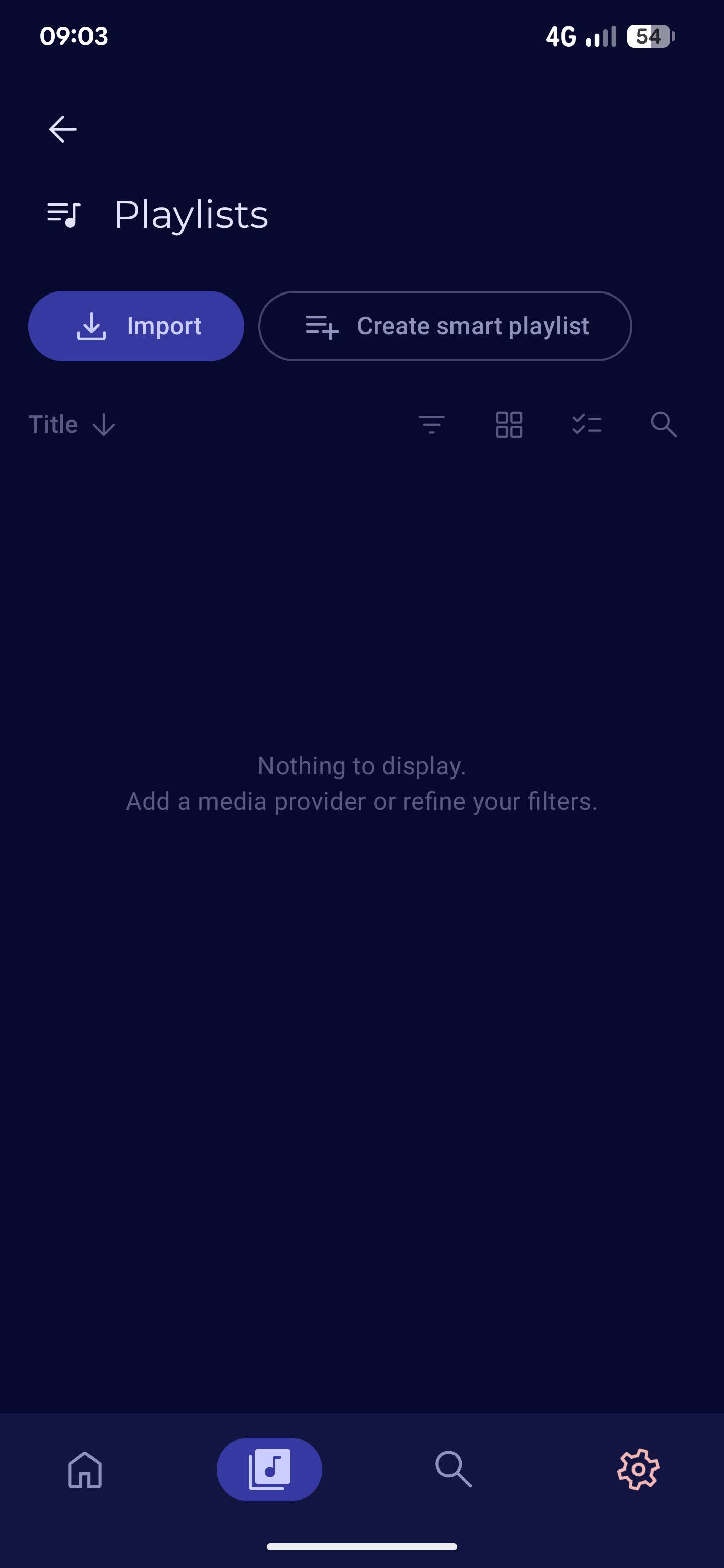Change the Title sort order
Image resolution: width=724 pixels, height=1568 pixels.
[72, 424]
